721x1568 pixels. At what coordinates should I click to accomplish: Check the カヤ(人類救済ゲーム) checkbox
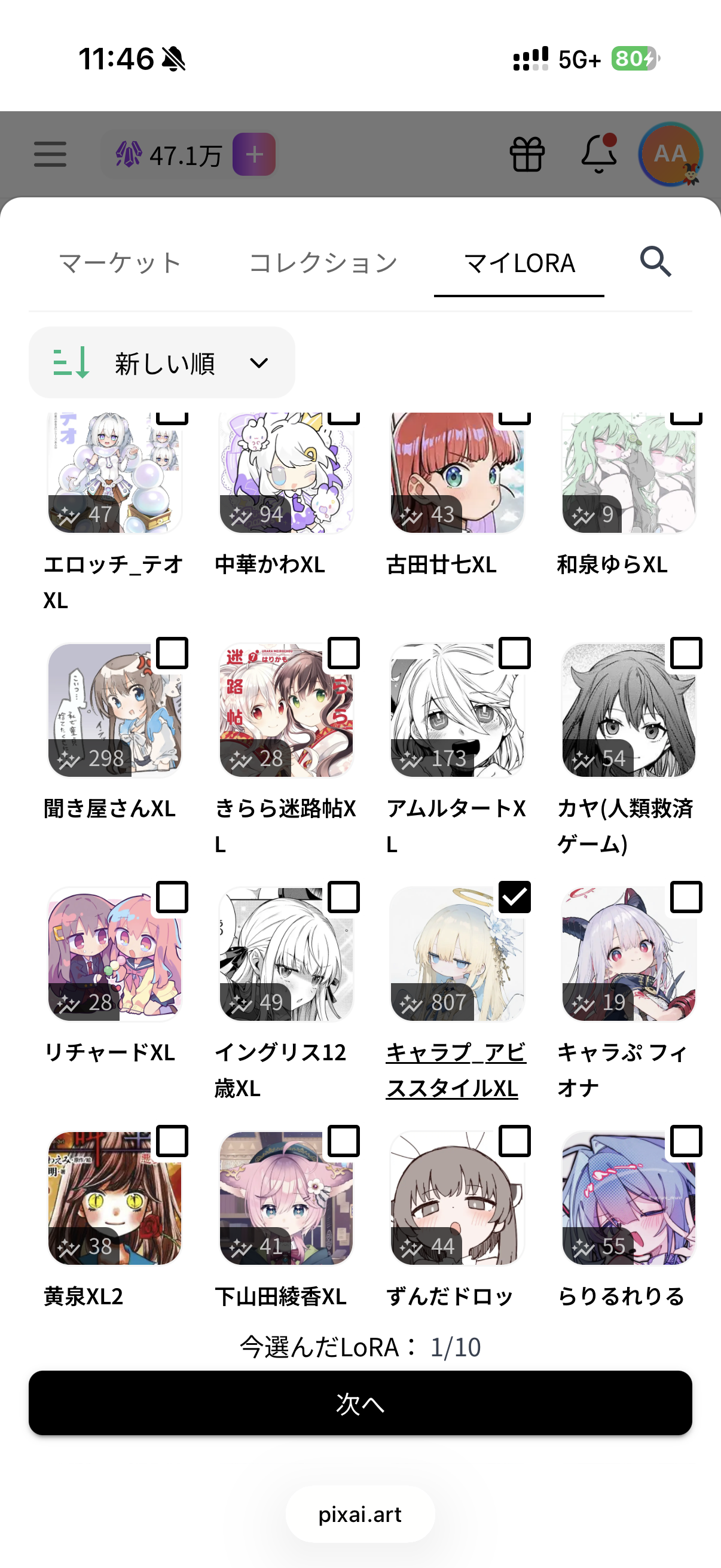coord(686,653)
